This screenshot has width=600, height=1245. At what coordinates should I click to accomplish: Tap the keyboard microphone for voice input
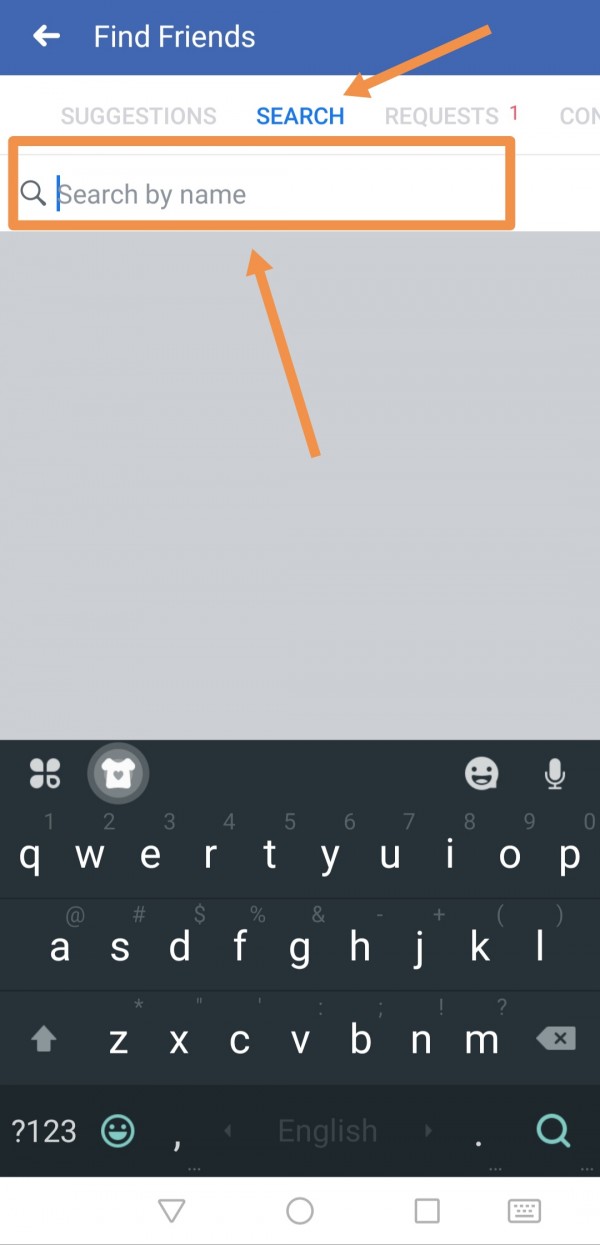click(x=554, y=773)
